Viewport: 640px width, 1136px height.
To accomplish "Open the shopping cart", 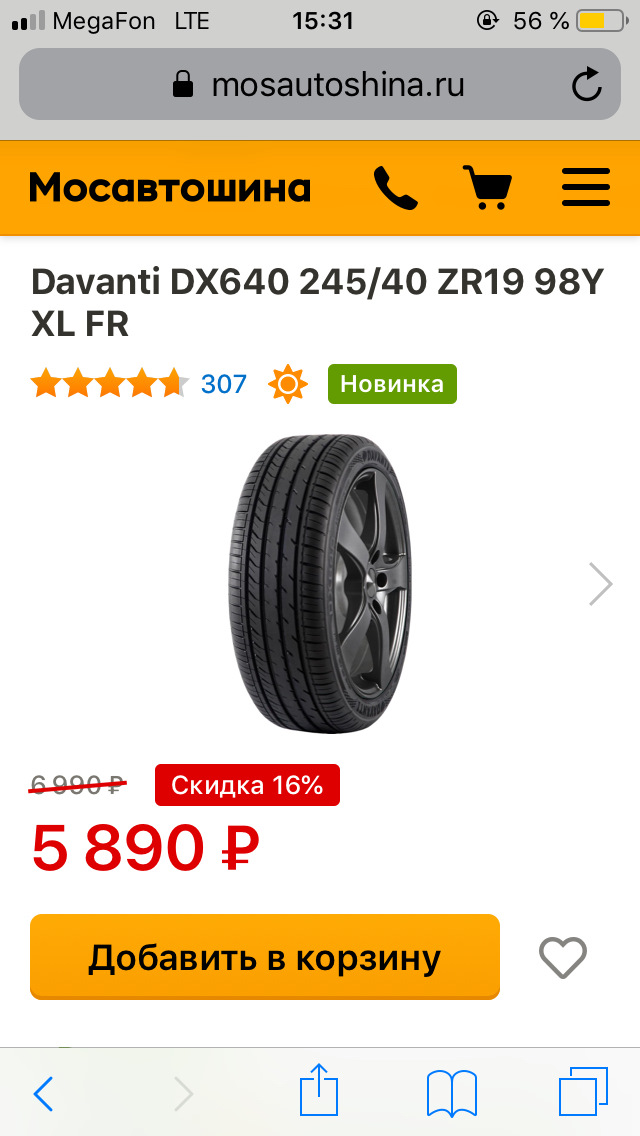I will [487, 188].
